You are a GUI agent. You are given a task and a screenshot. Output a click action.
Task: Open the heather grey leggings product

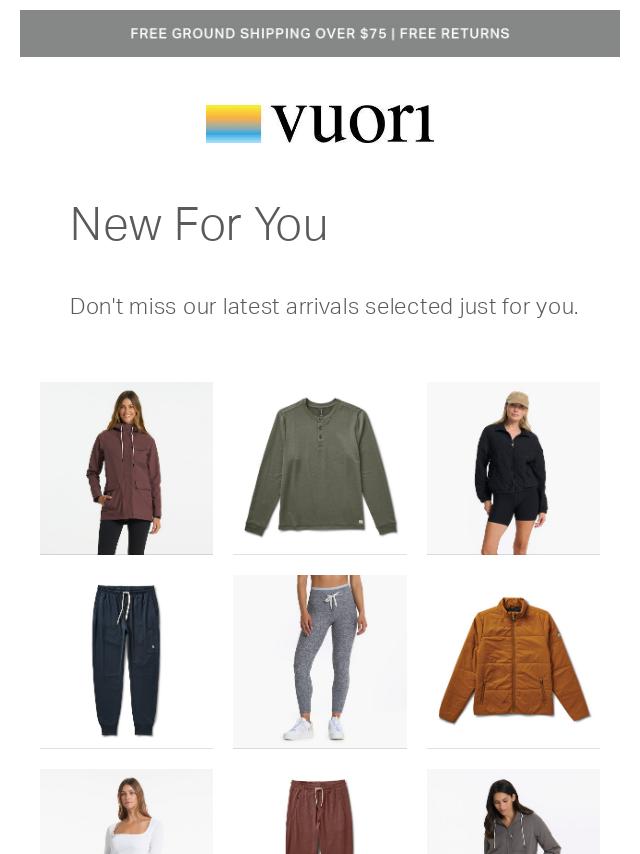[320, 661]
